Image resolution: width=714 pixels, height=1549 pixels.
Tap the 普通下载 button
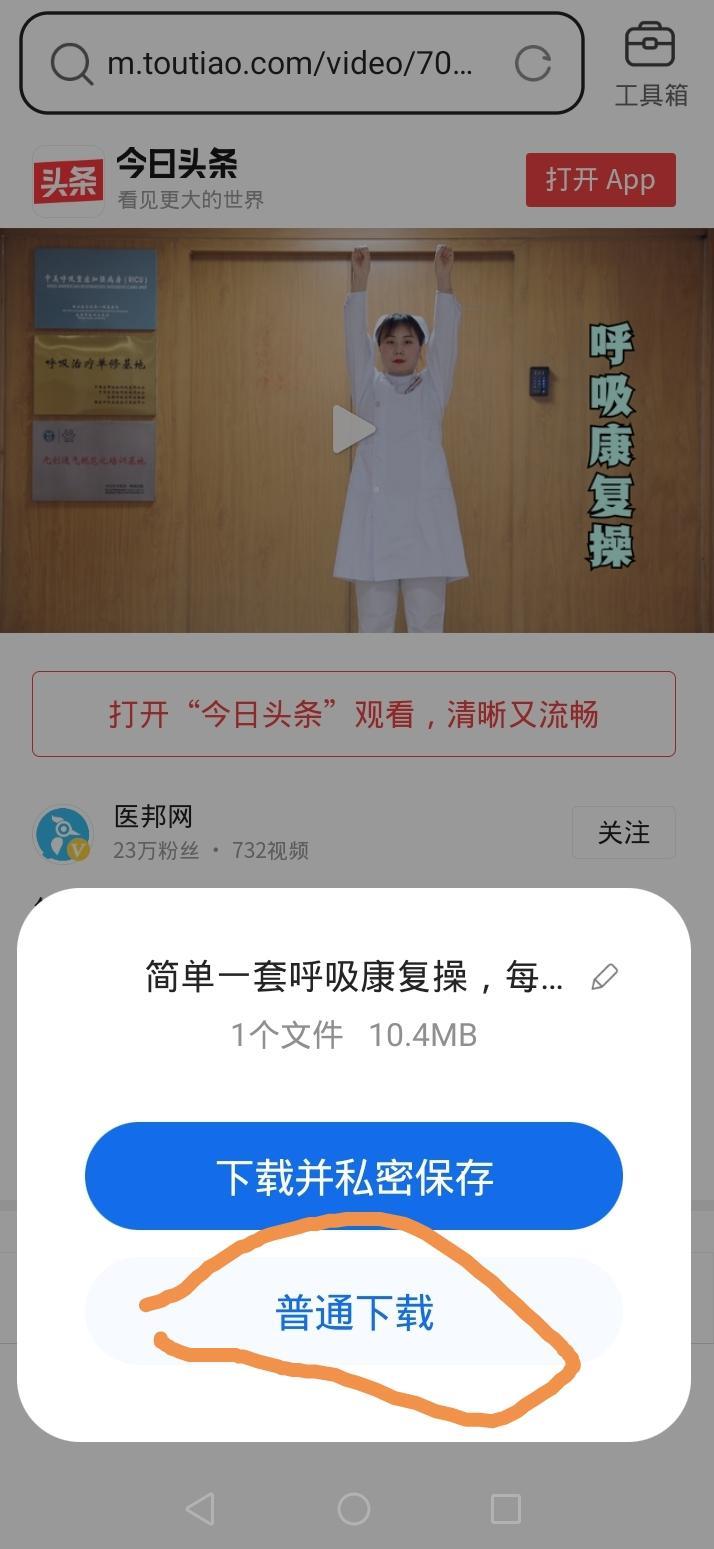[x=354, y=1311]
